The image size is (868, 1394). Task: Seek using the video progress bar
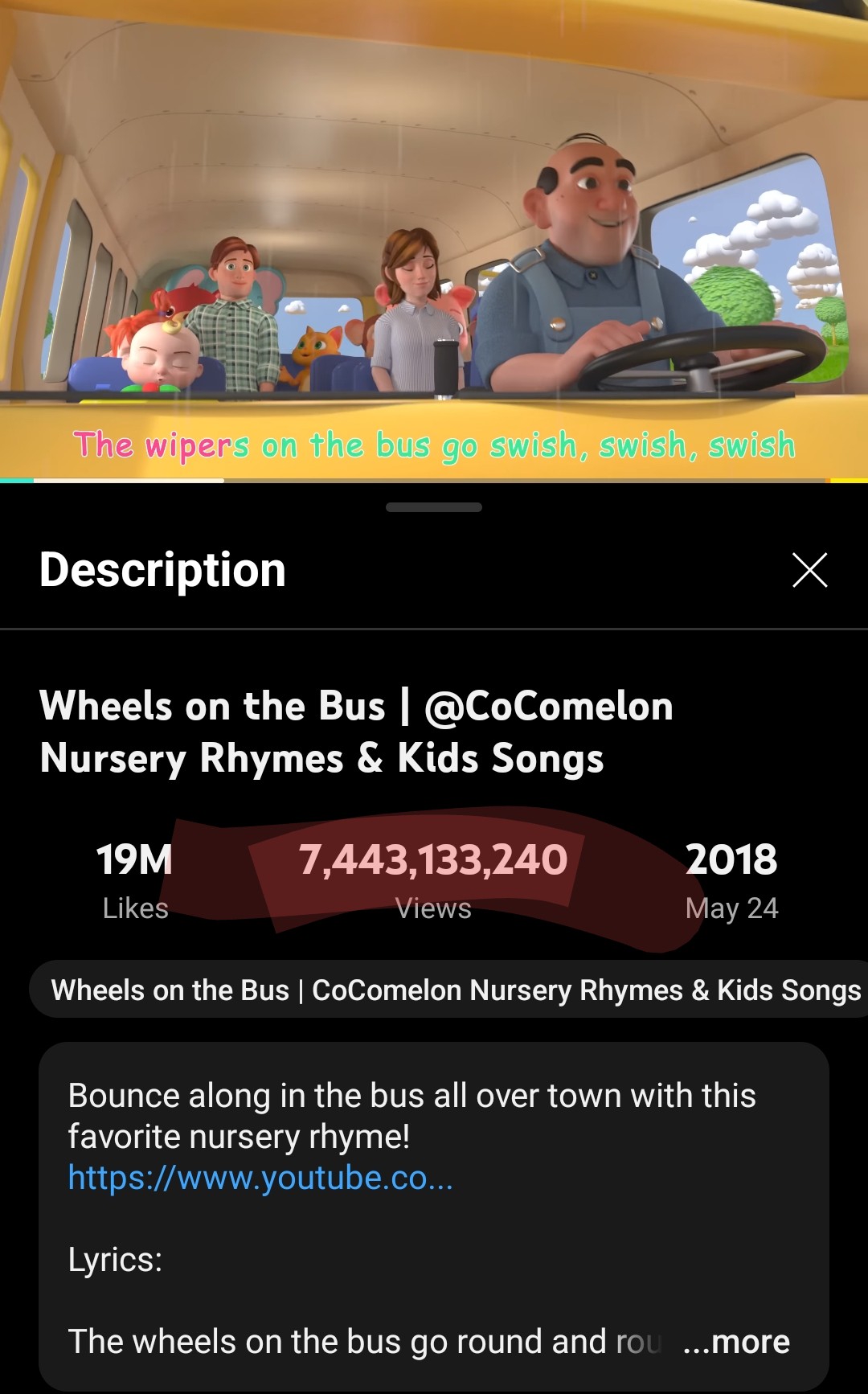click(434, 480)
